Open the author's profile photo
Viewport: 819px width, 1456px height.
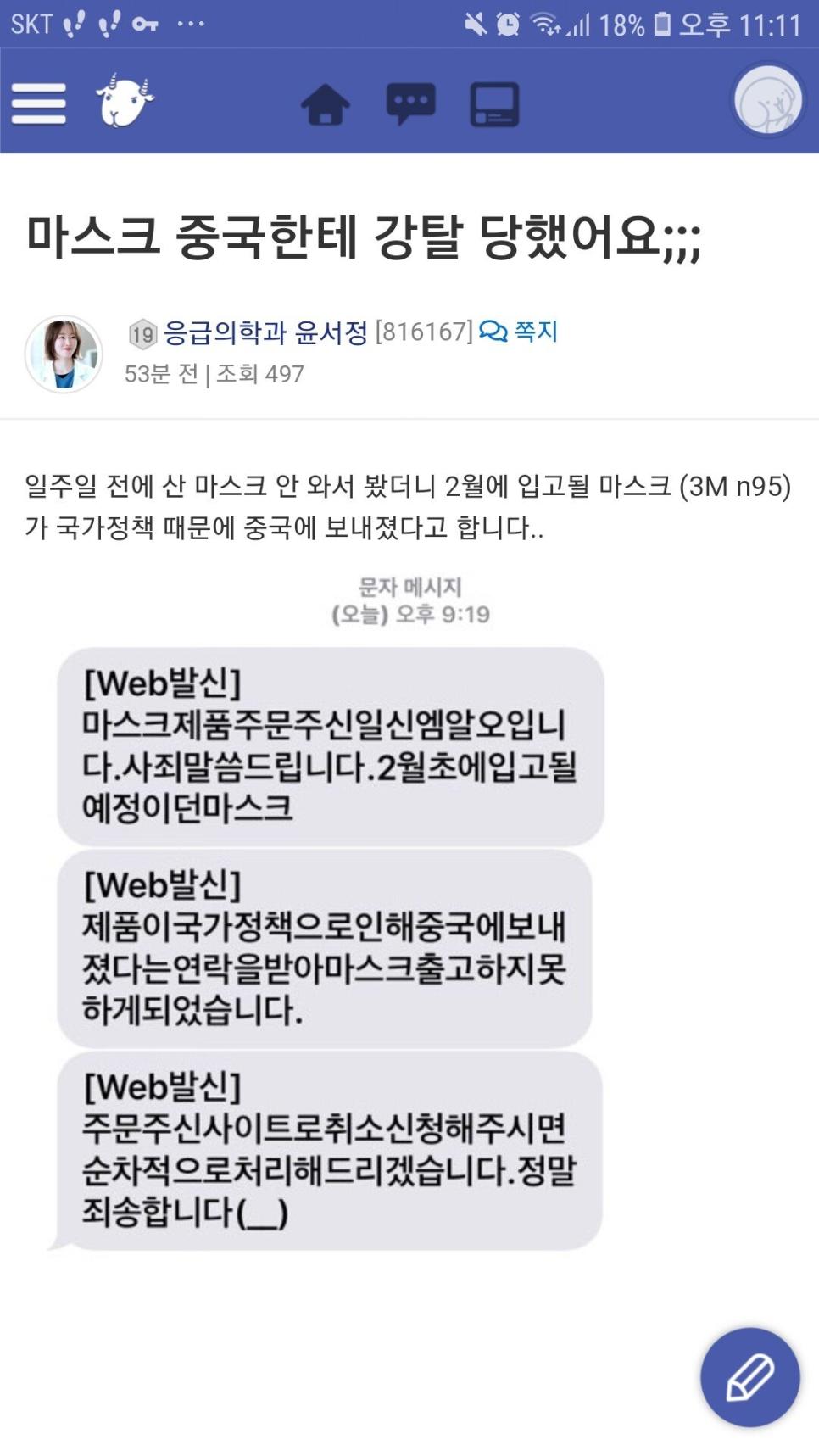click(64, 354)
